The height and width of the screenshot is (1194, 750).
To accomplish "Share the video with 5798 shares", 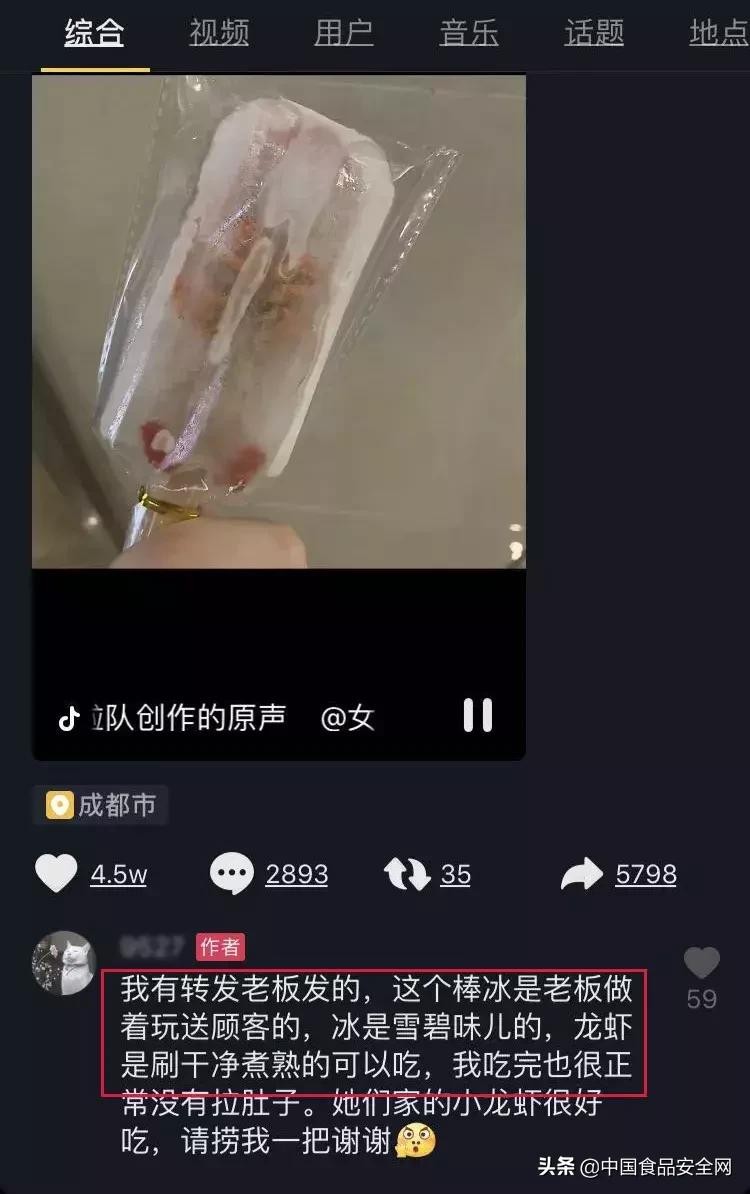I will pyautogui.click(x=581, y=874).
